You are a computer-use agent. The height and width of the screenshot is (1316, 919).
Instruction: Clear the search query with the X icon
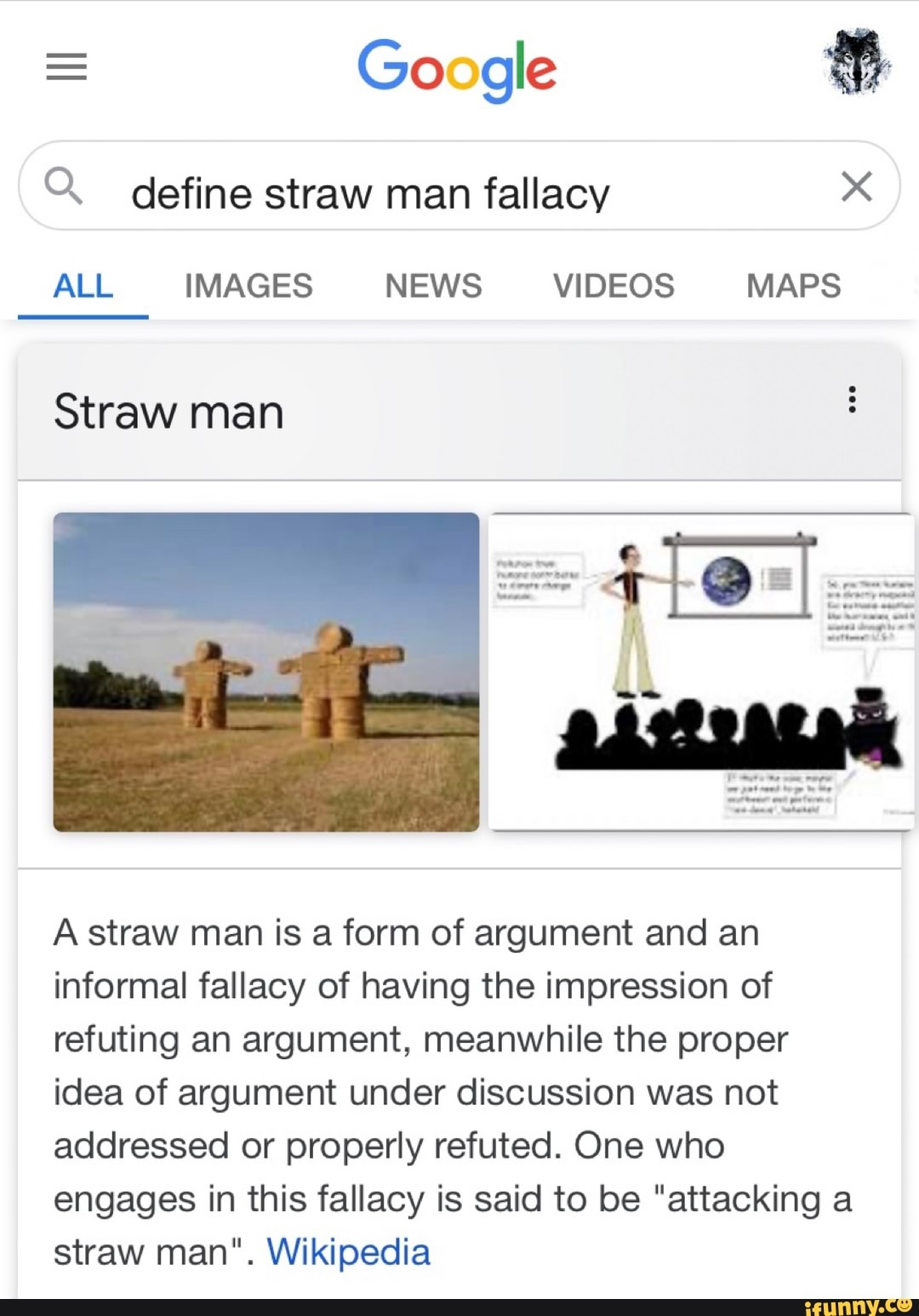click(857, 187)
